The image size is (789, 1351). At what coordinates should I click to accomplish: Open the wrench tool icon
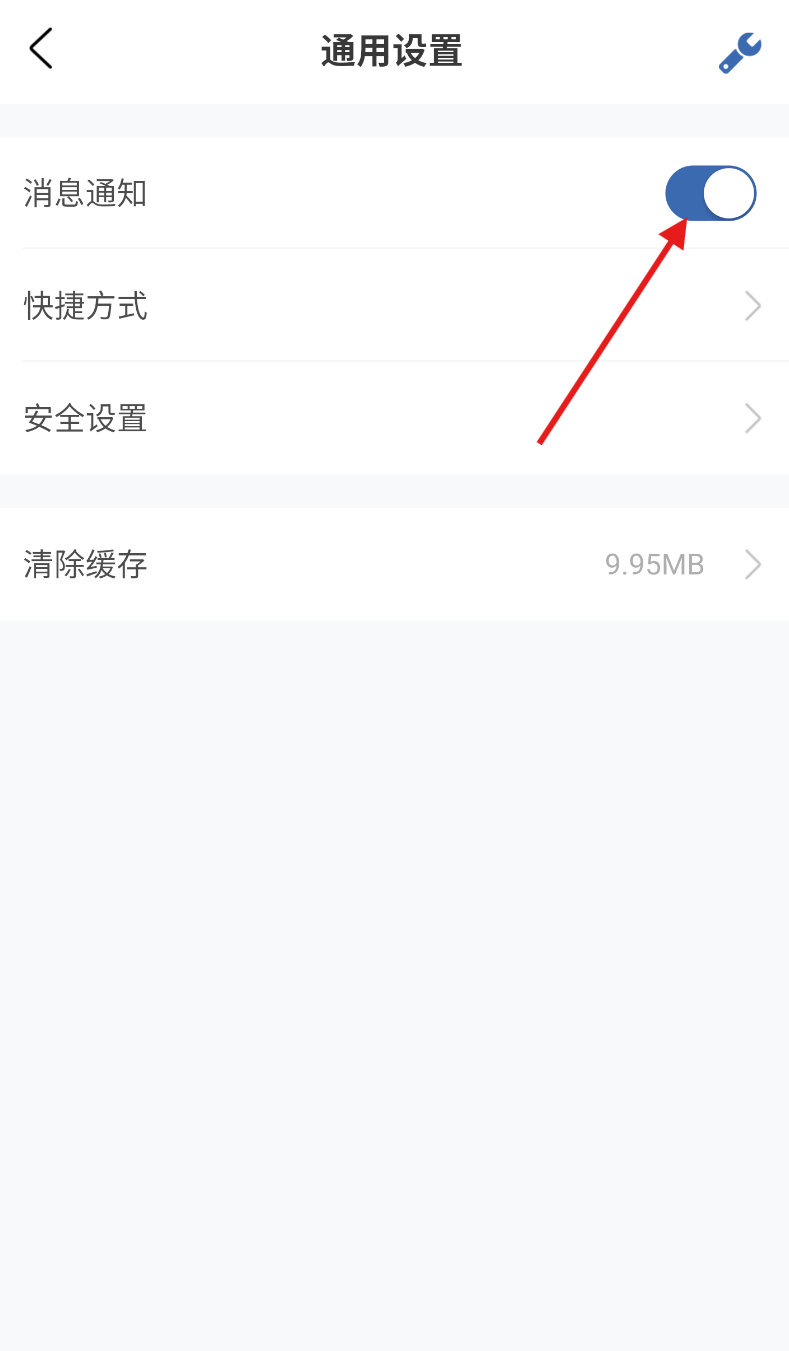740,52
